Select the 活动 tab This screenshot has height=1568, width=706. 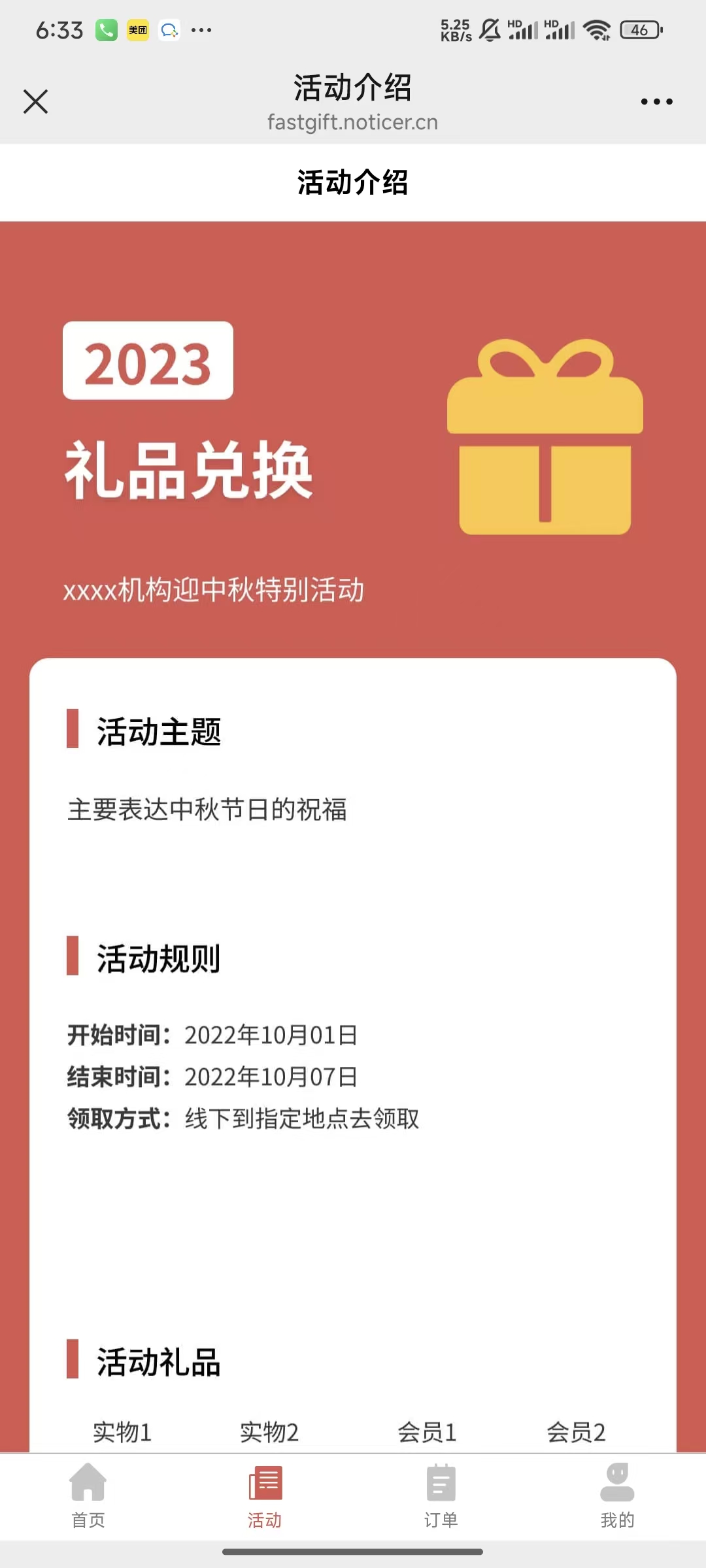pyautogui.click(x=265, y=1495)
